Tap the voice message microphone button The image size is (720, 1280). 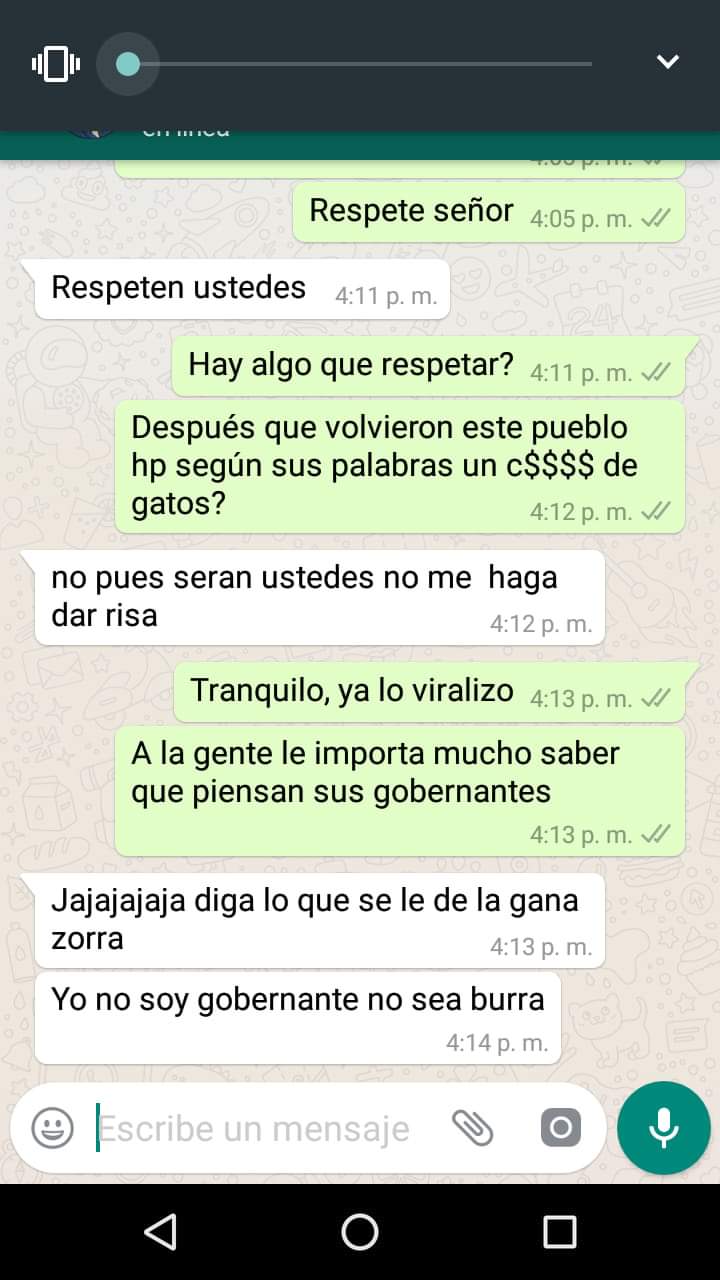(664, 1128)
